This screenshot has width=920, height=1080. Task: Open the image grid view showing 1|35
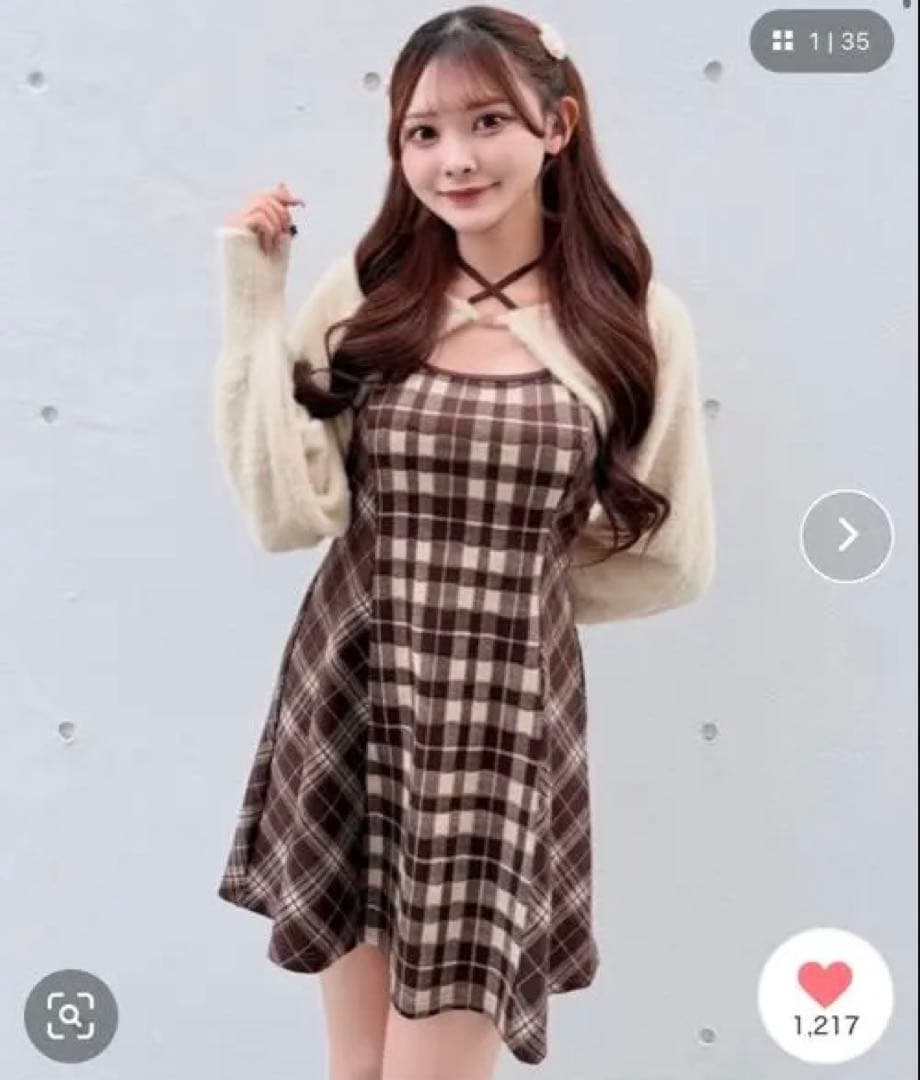pos(820,42)
